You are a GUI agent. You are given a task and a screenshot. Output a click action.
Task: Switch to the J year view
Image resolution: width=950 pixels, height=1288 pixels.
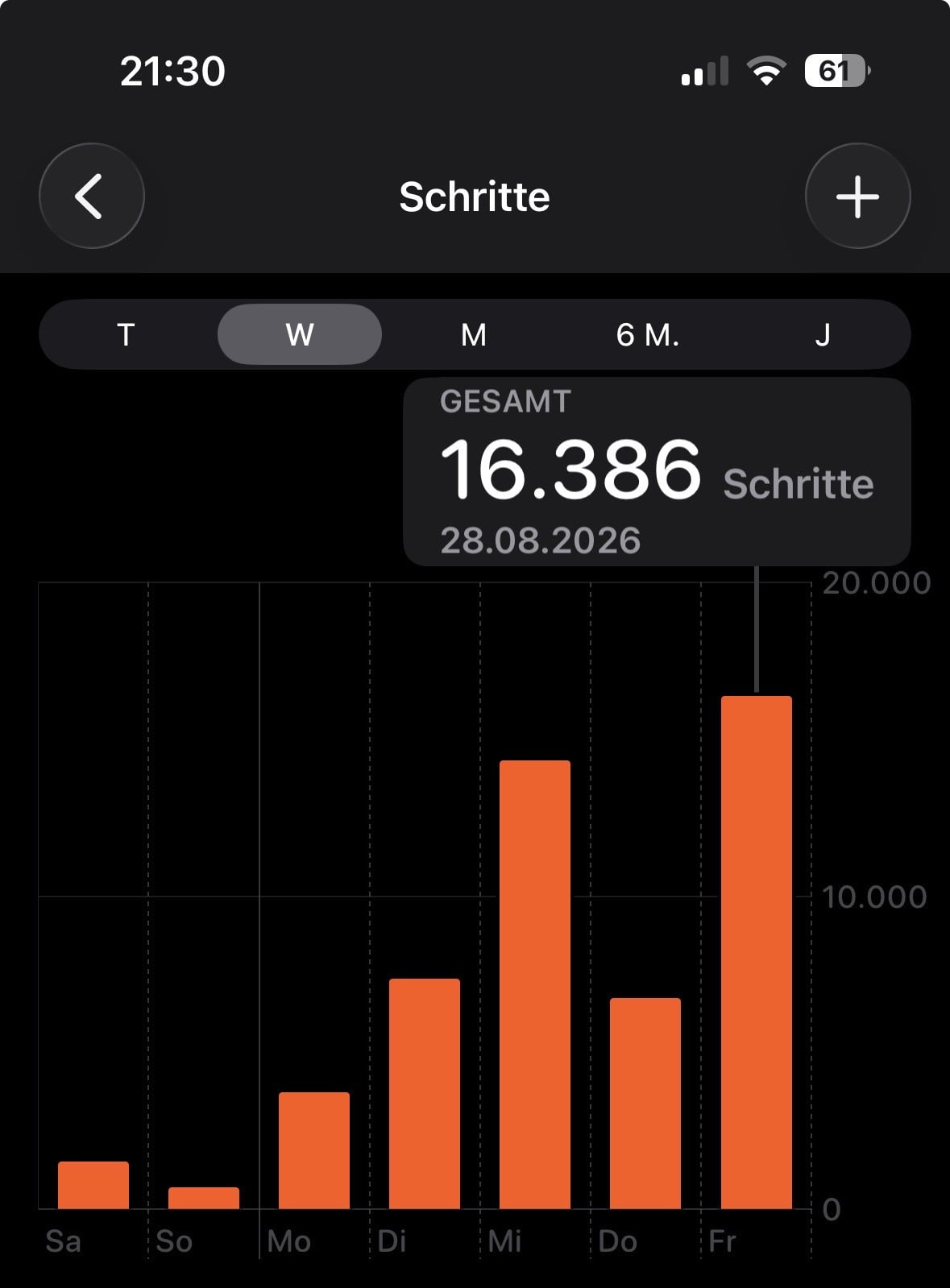click(822, 334)
